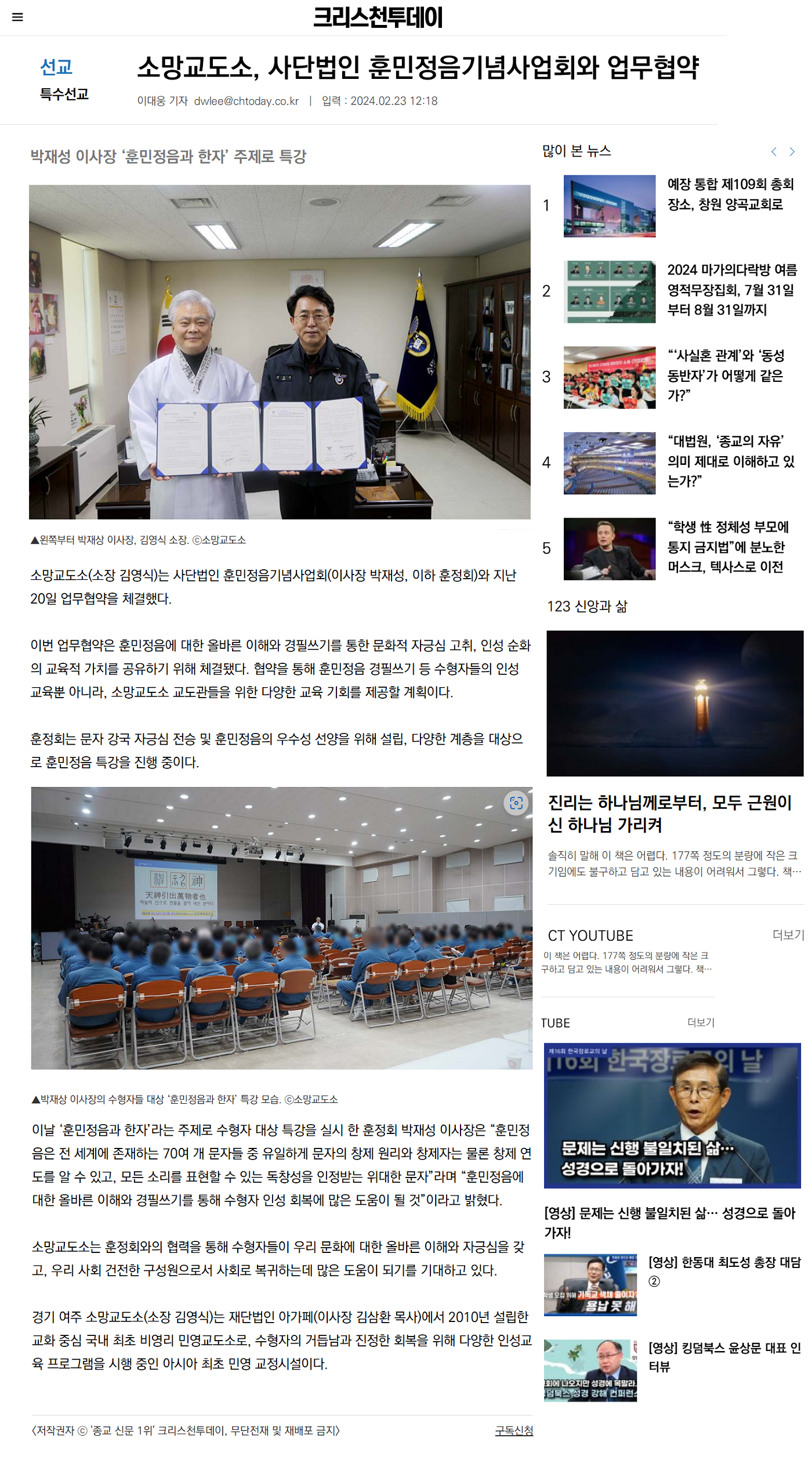Open news about 예장 통합 제109회 총회

pos(730,194)
